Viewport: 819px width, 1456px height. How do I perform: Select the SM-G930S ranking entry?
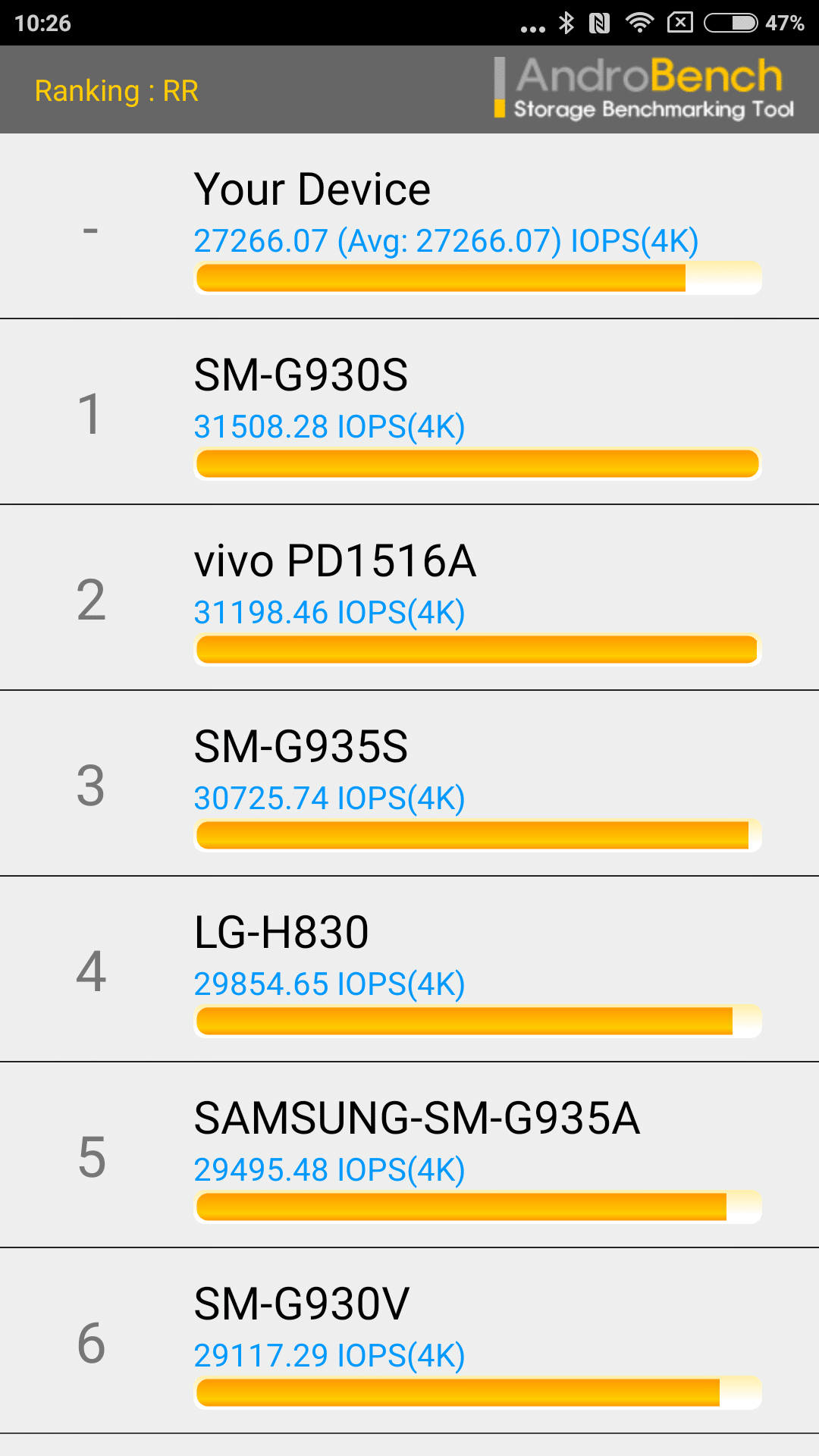tap(409, 413)
